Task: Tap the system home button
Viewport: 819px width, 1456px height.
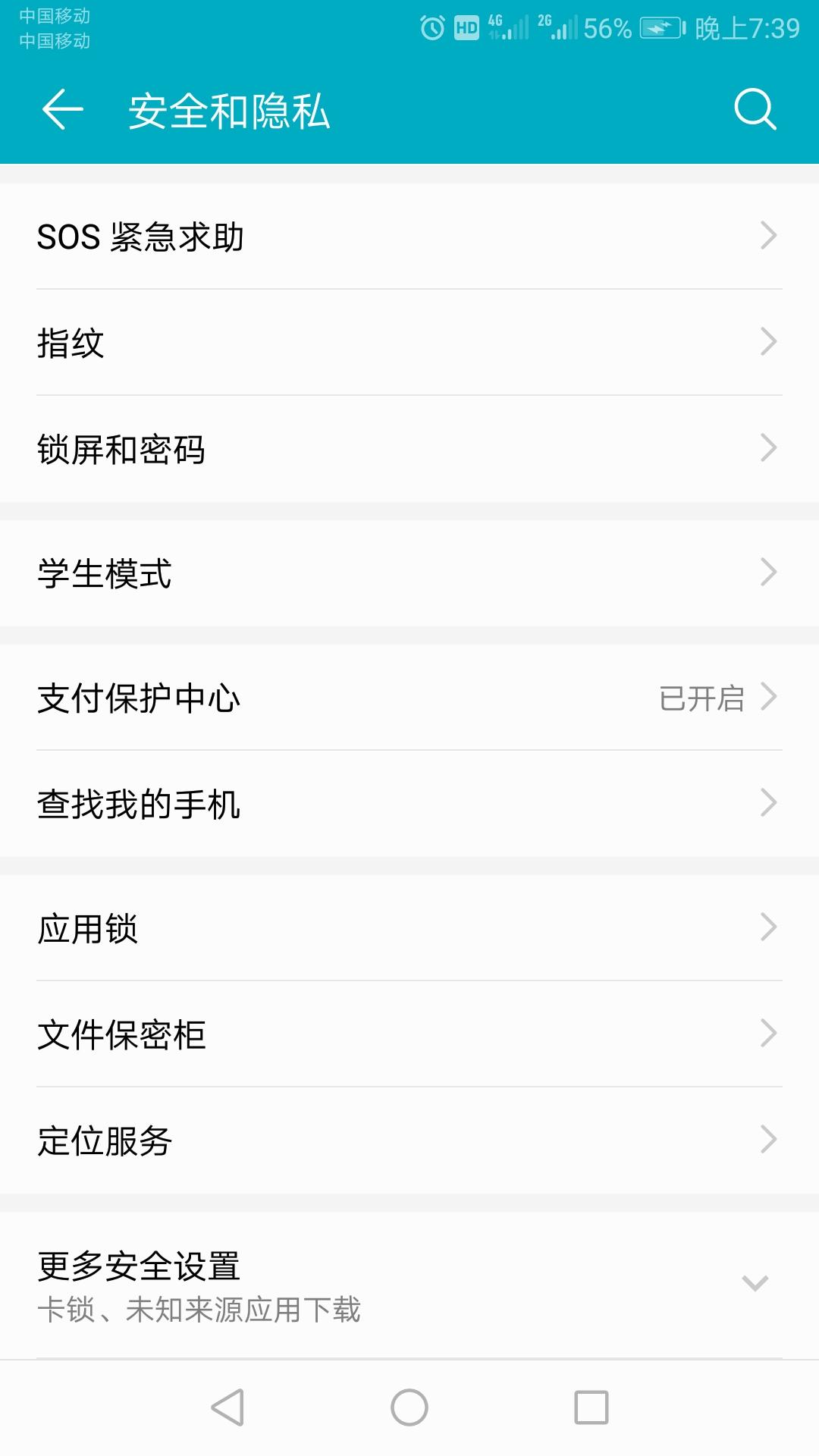Action: coord(409,1407)
